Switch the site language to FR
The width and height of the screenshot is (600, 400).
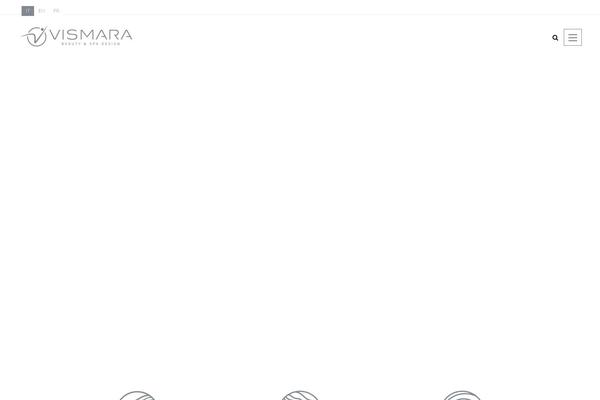56,11
